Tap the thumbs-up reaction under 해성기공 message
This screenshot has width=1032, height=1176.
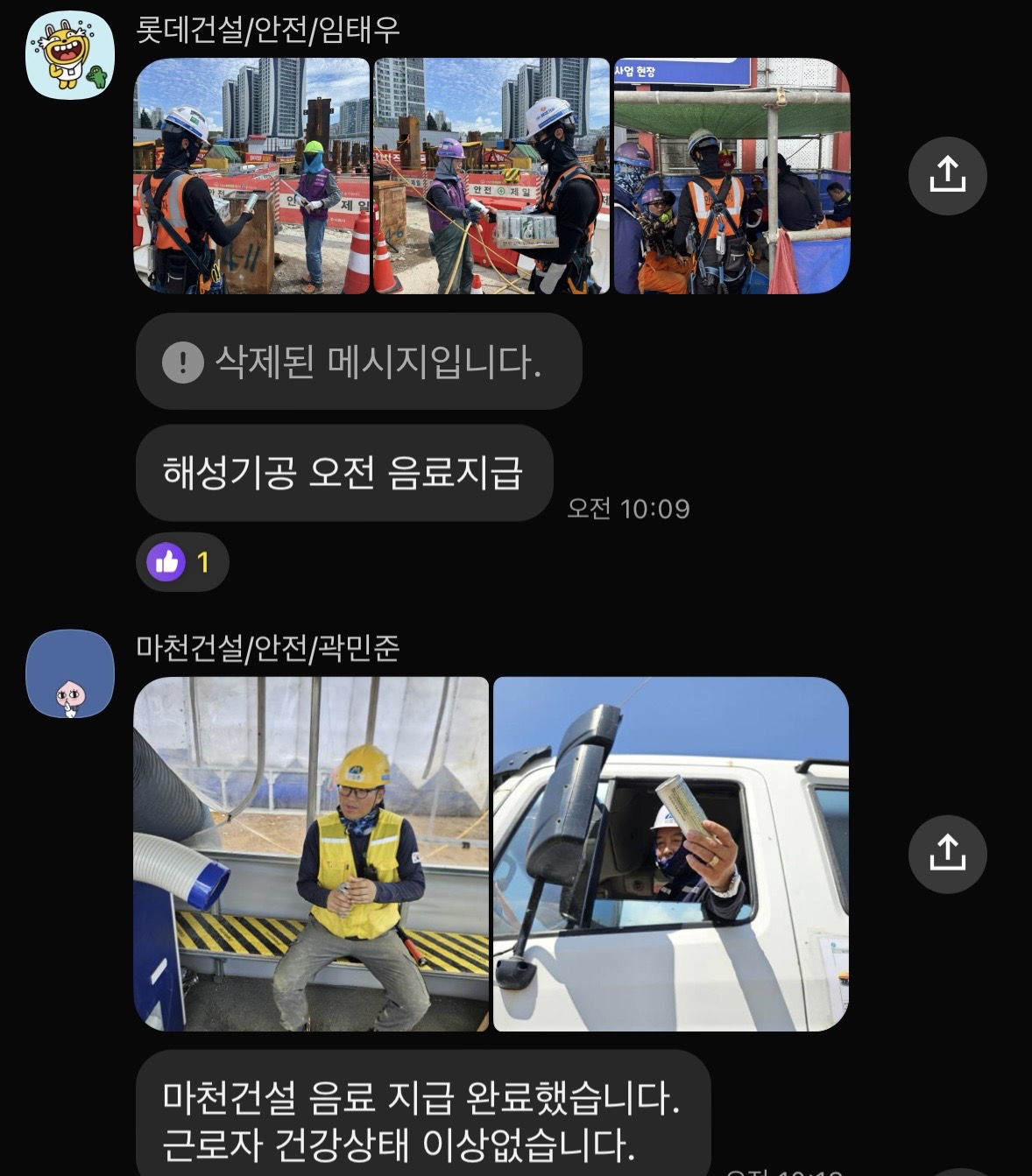pyautogui.click(x=182, y=562)
